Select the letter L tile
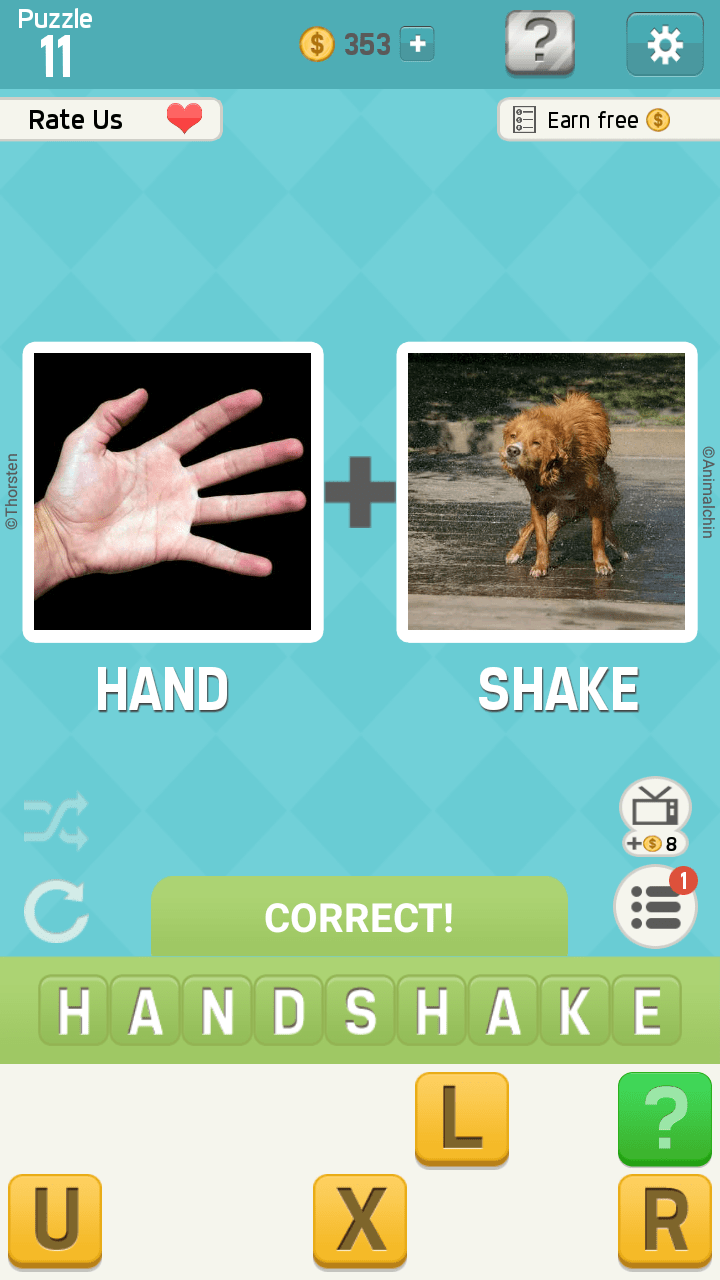The width and height of the screenshot is (720, 1280). 462,1119
